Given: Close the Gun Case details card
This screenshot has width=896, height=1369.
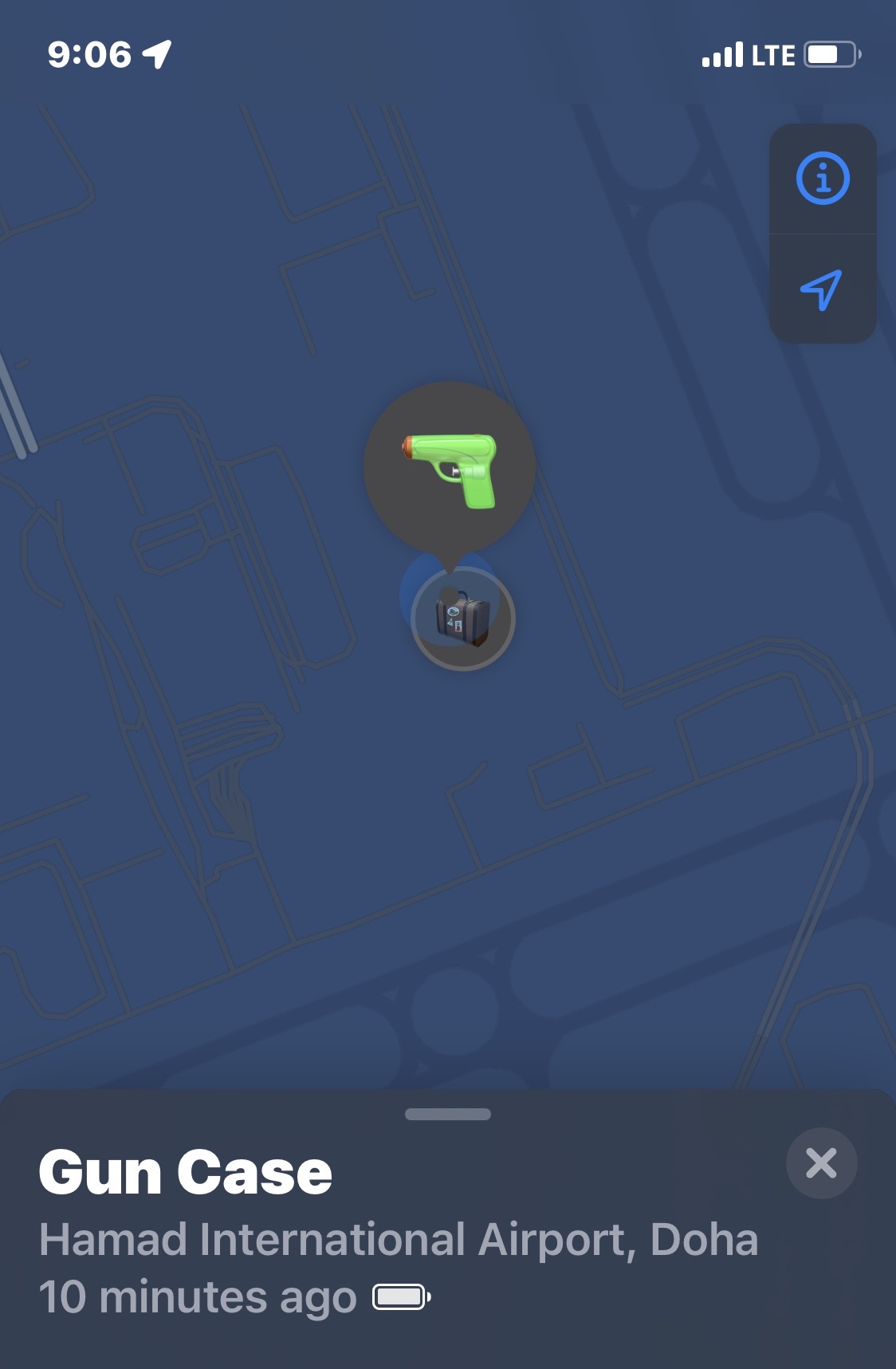Looking at the screenshot, I should pos(821,1163).
